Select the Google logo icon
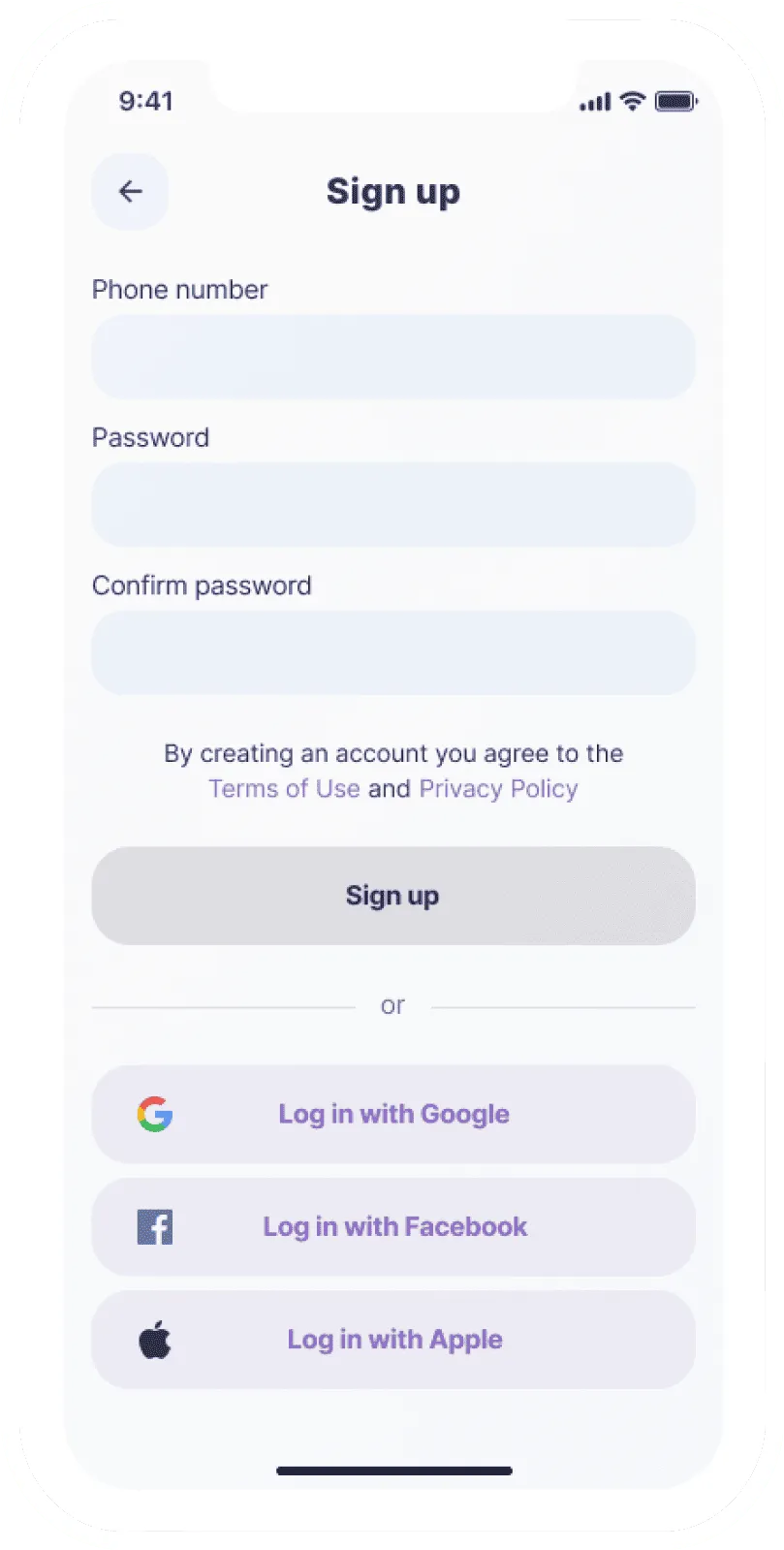This screenshot has width=784, height=1550. point(156,1114)
